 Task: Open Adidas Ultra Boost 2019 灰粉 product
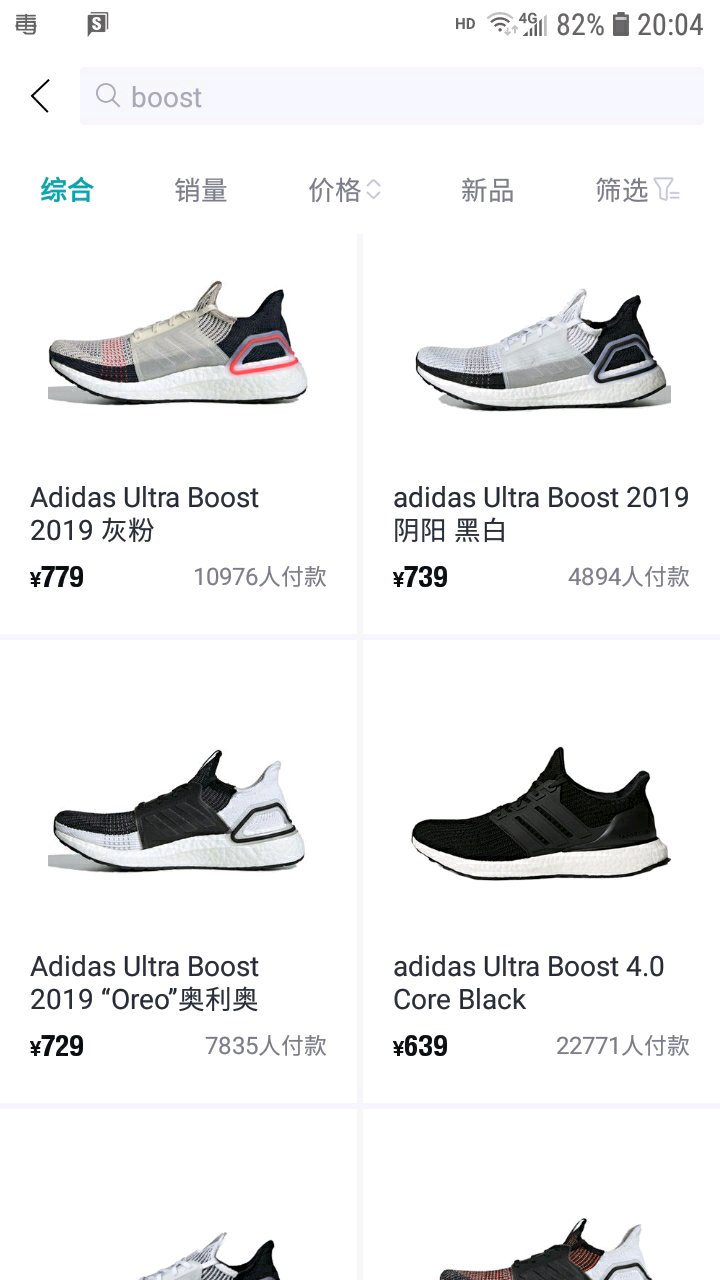pos(178,435)
